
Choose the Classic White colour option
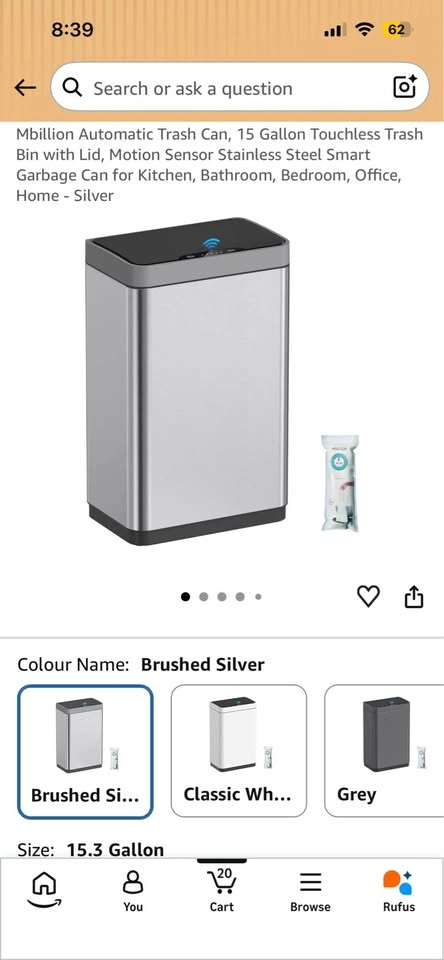click(x=238, y=751)
